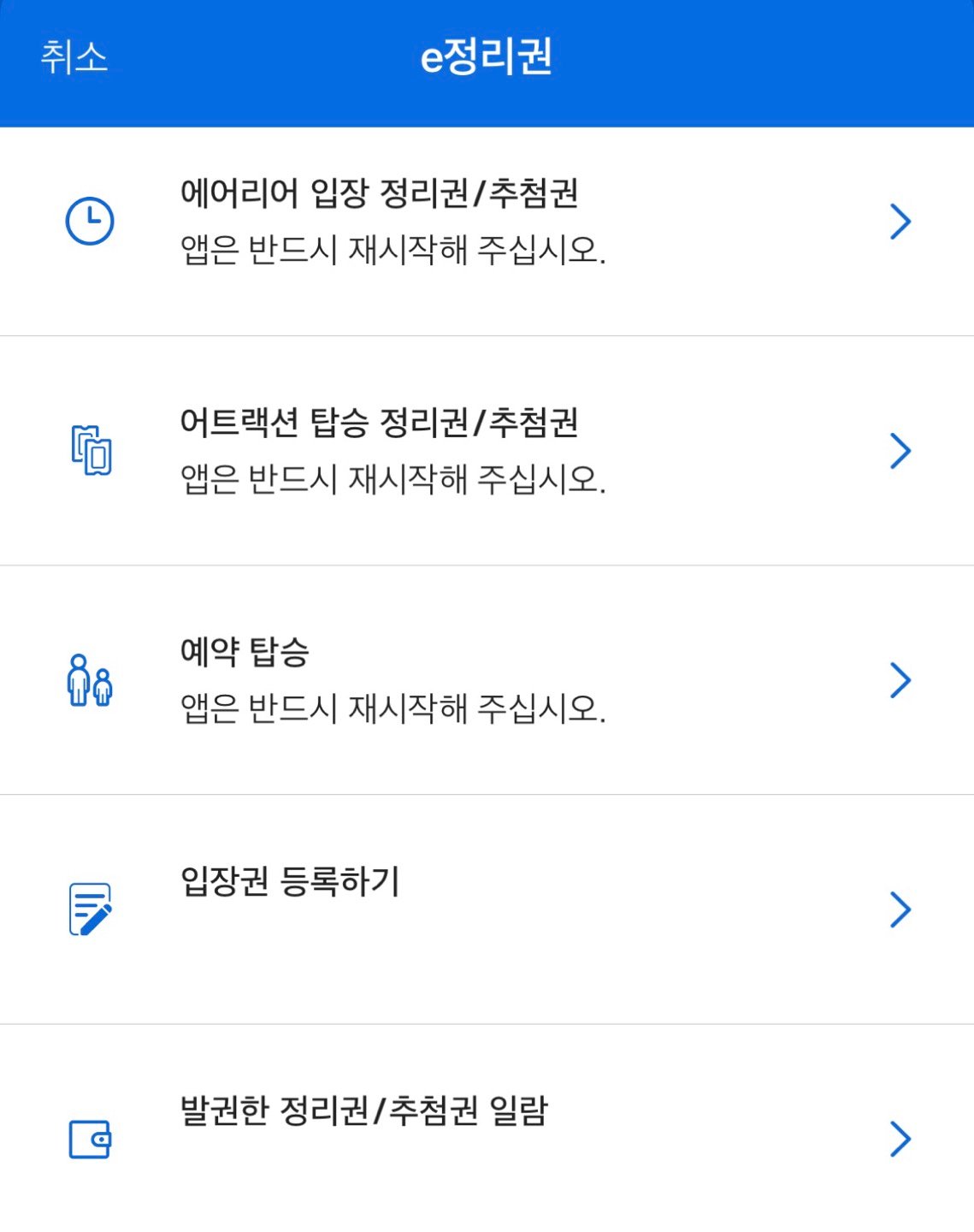Select the tickets icon for 어트랙션 탑승 정리권/추첨권
The width and height of the screenshot is (974, 1232).
coord(89,450)
